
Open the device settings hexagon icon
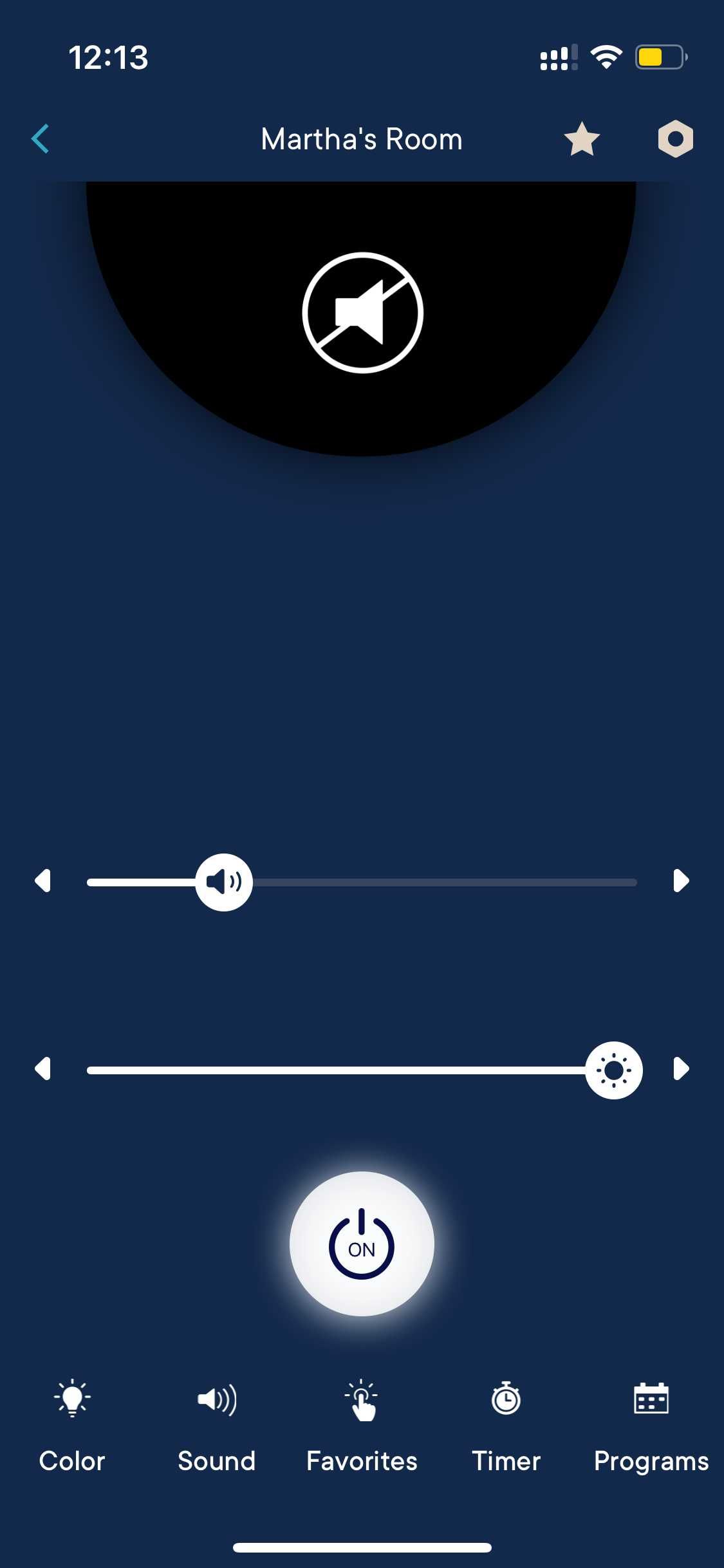pos(675,139)
